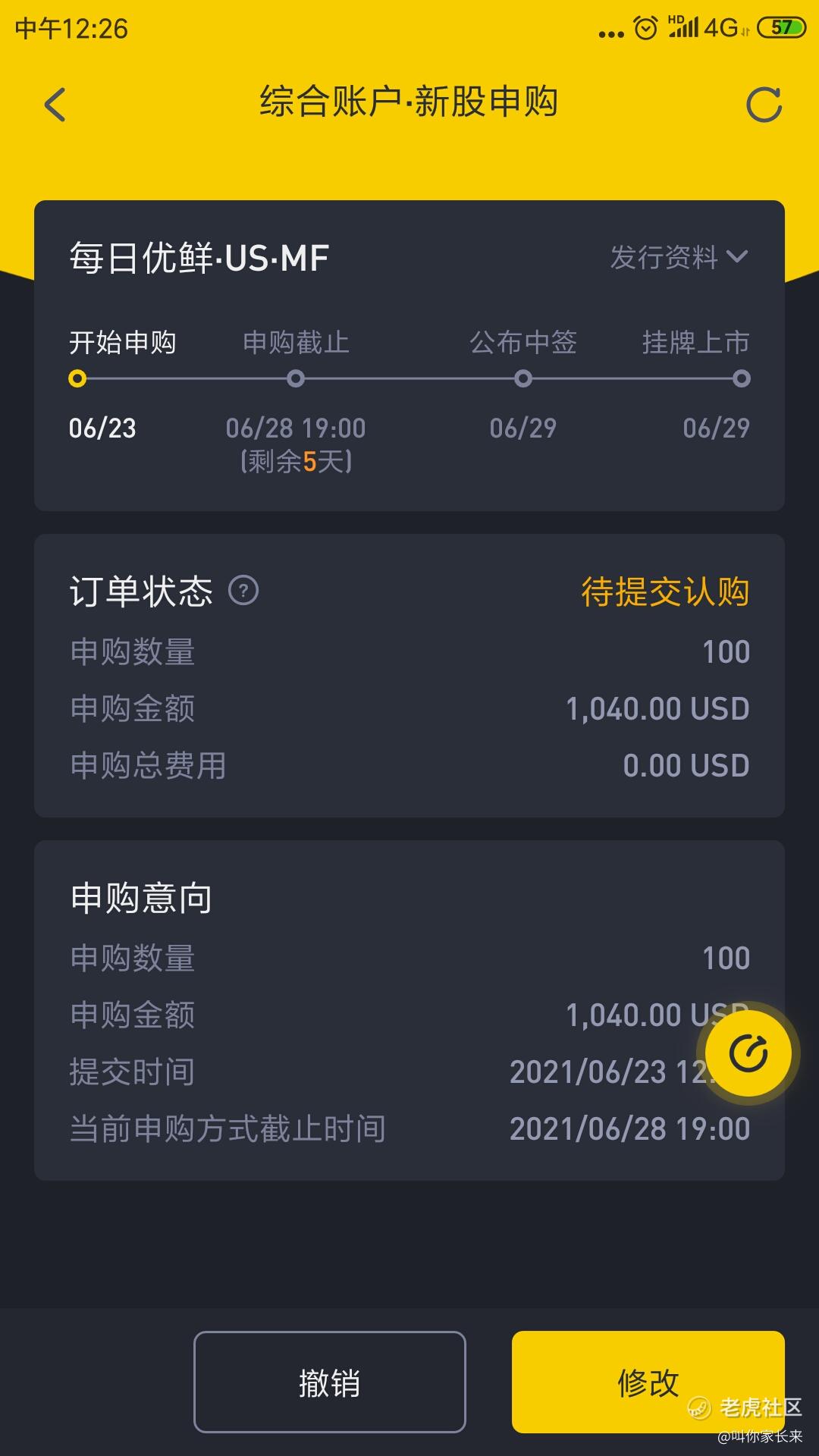Expand the 发行资料 dropdown

tap(679, 258)
